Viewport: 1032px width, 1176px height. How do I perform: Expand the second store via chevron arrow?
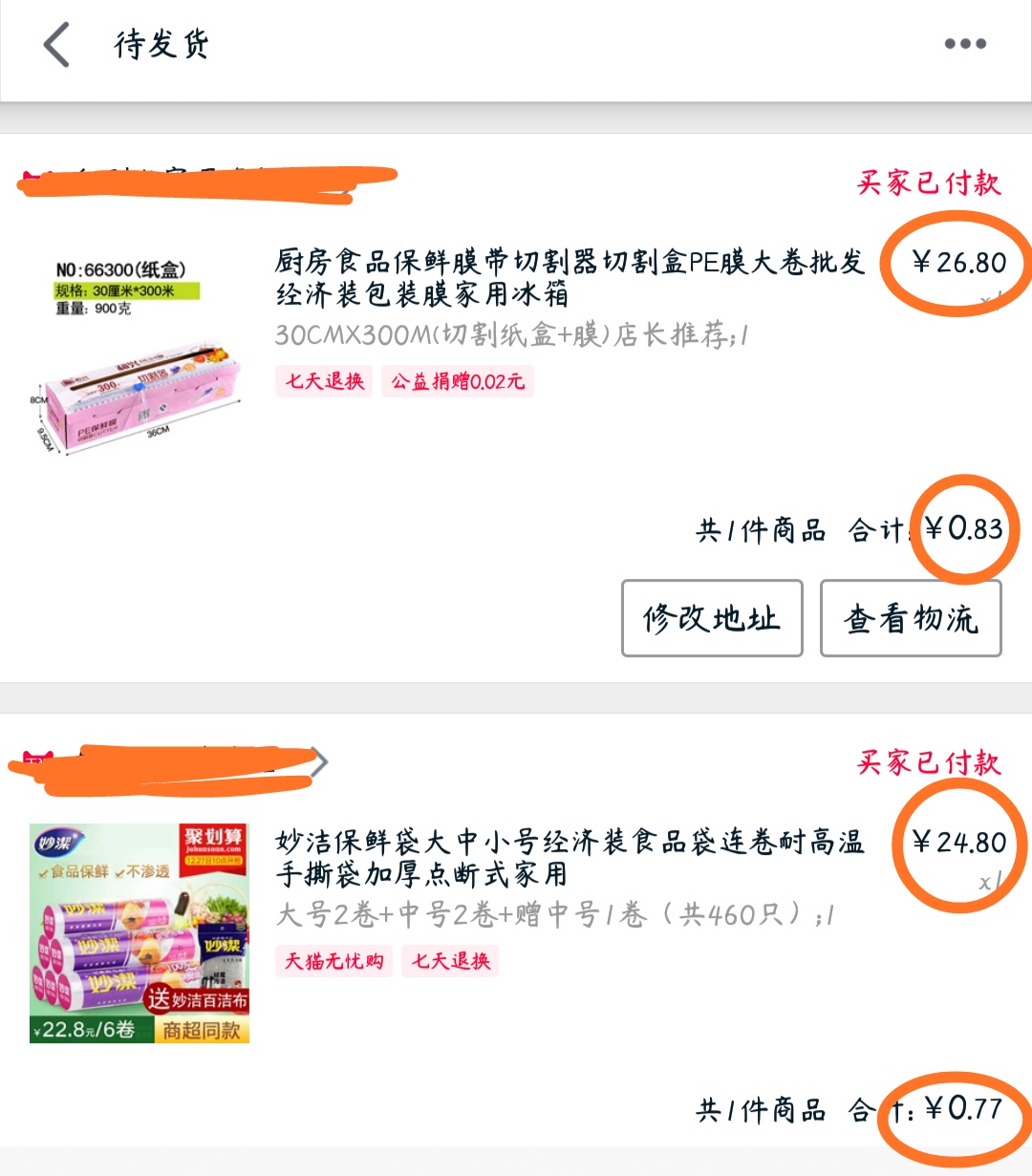(x=320, y=761)
